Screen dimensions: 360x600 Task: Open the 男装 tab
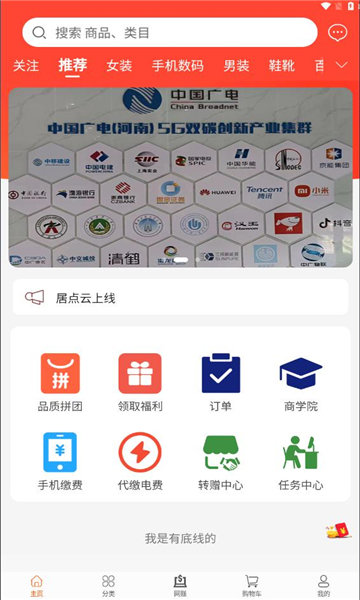pos(236,66)
